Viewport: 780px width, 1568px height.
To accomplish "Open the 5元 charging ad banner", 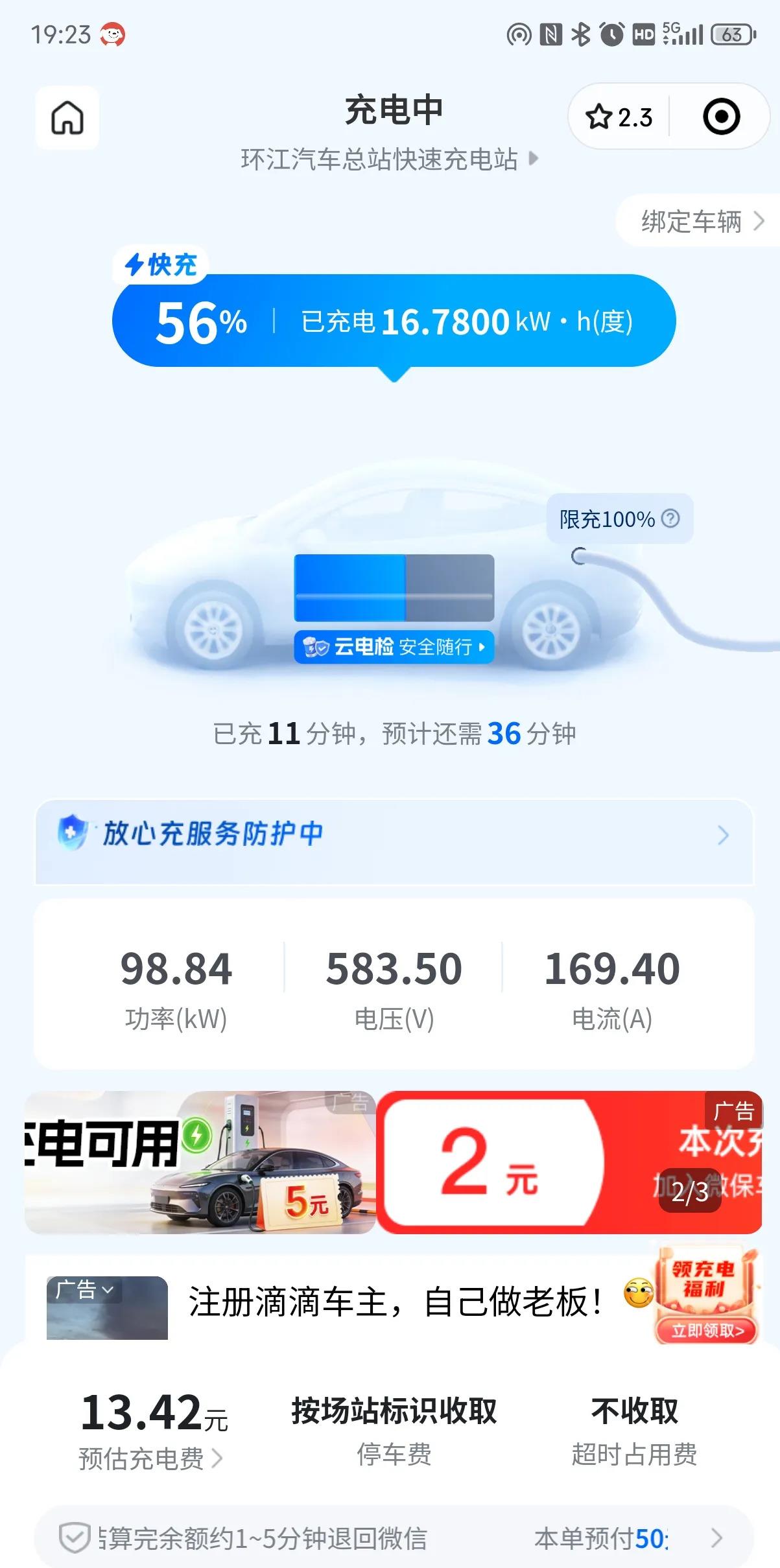I will pos(200,1162).
